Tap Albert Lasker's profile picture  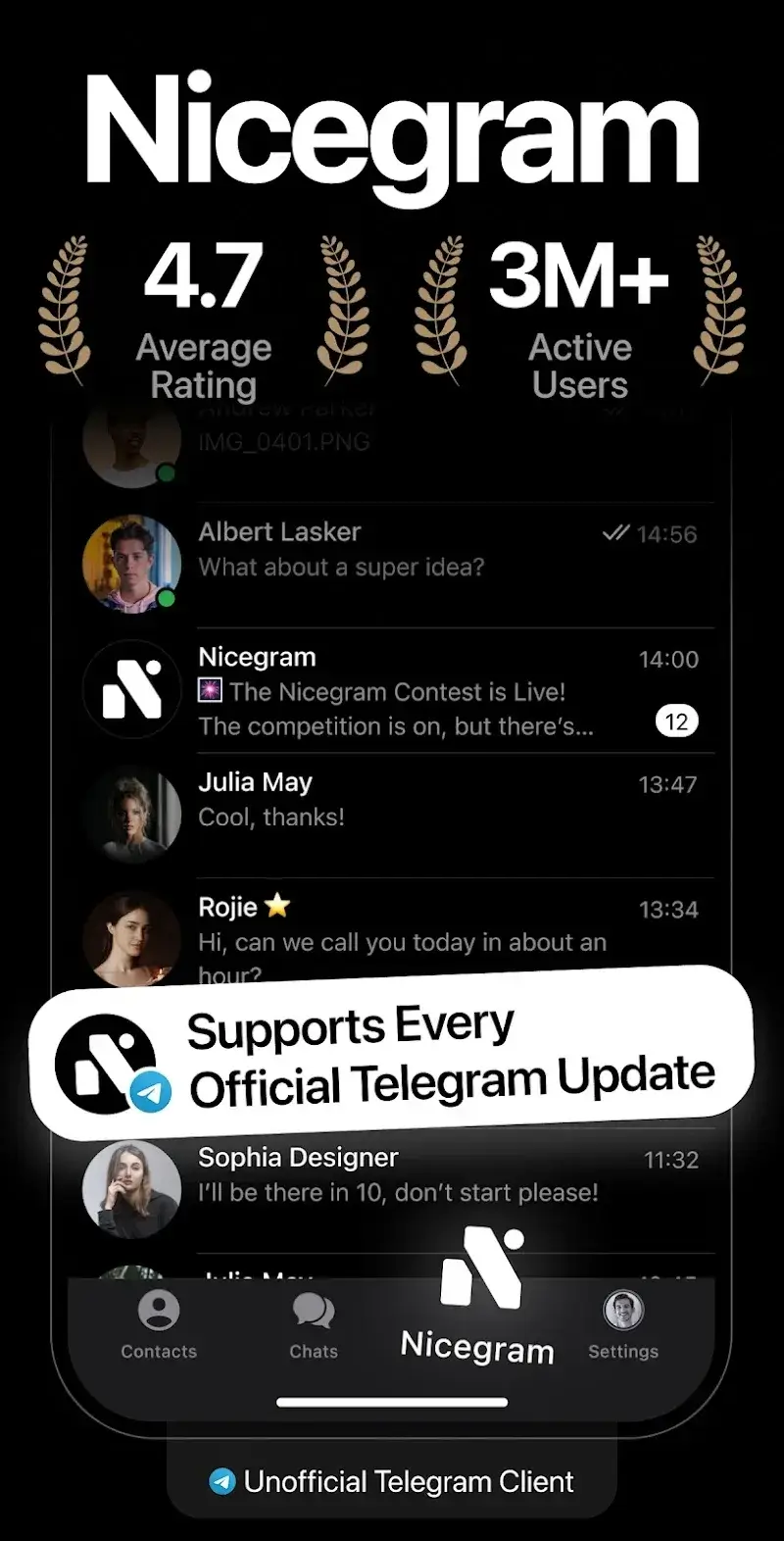coord(132,562)
